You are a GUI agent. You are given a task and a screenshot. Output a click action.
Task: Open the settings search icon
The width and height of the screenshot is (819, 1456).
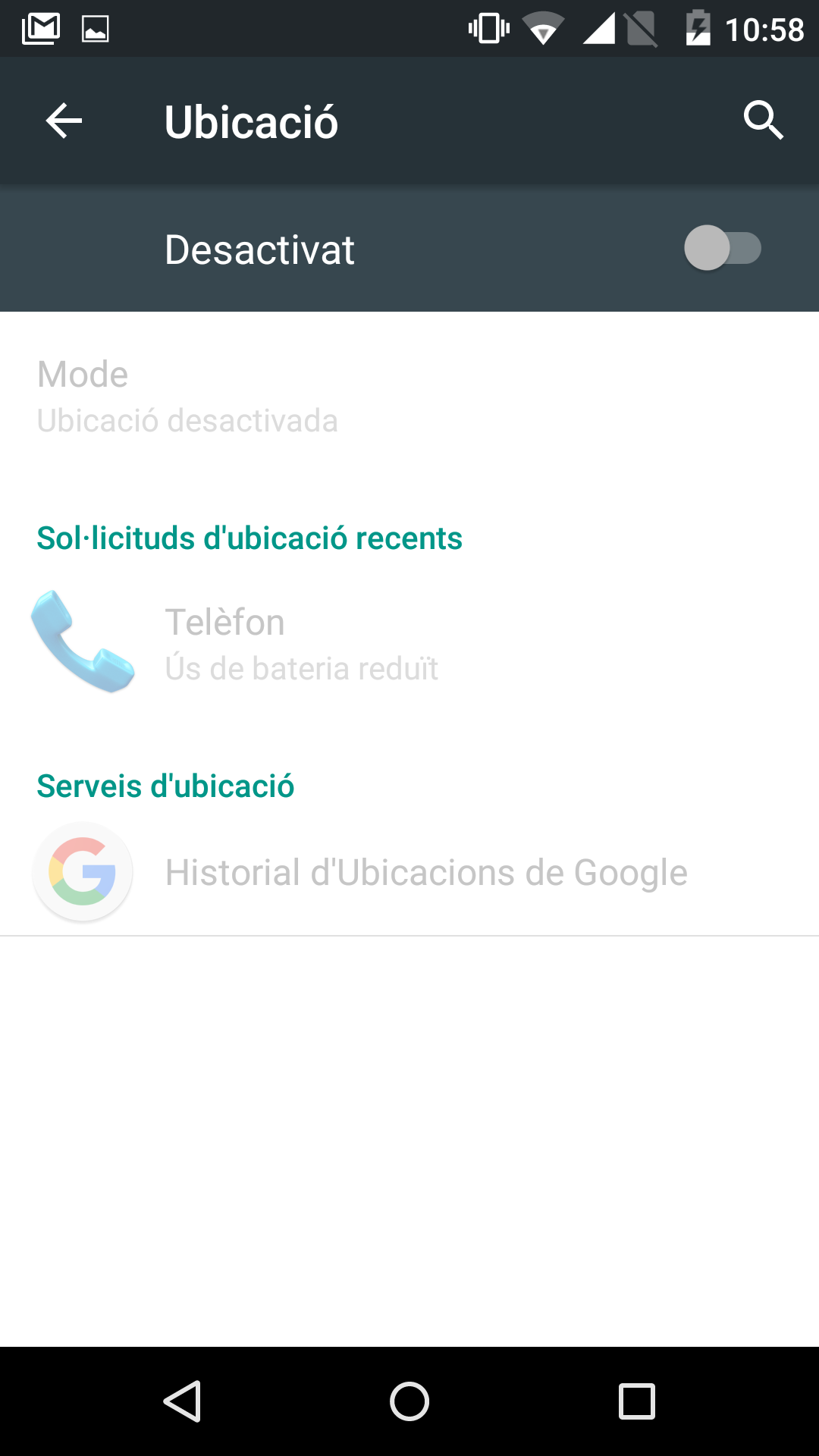(x=763, y=121)
